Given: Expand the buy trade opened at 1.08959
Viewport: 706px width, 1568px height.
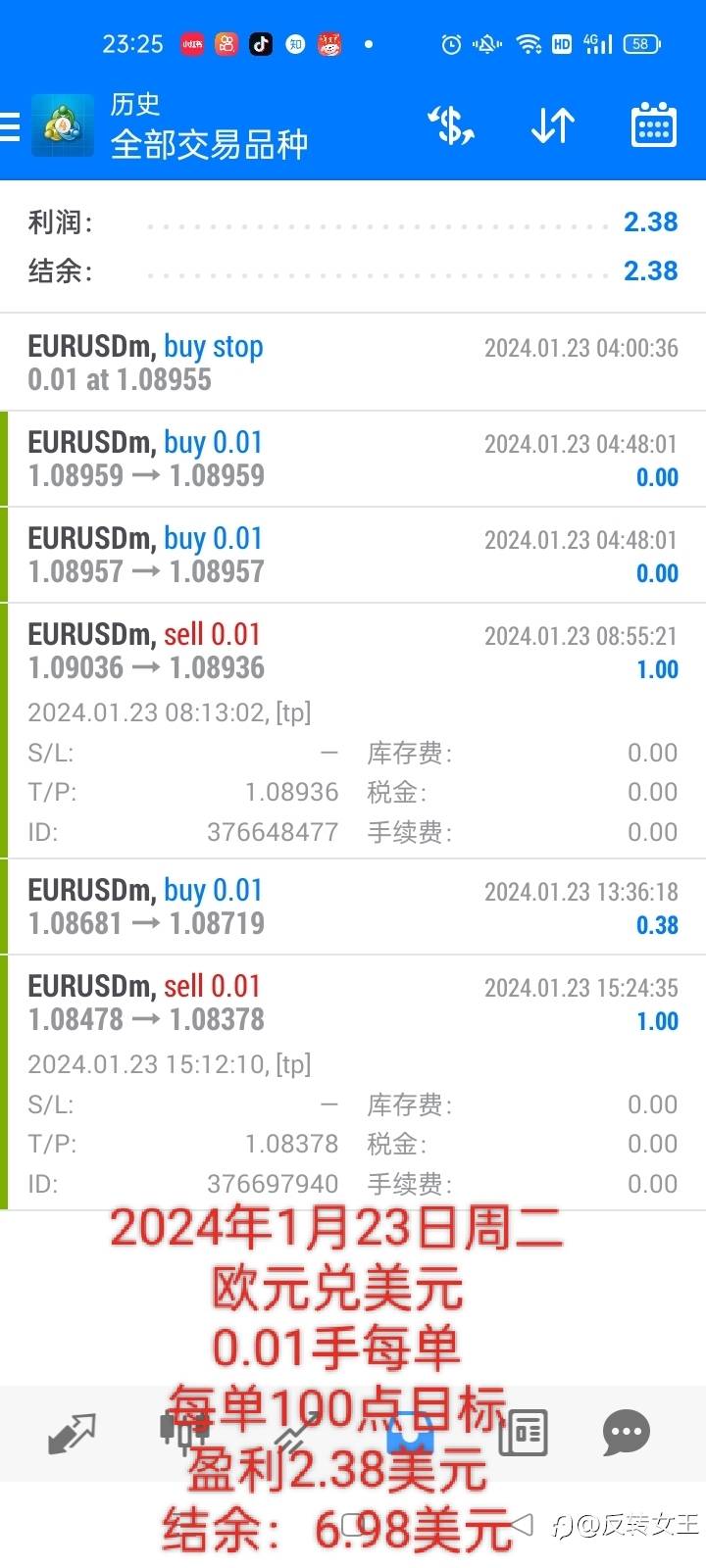Looking at the screenshot, I should (353, 459).
